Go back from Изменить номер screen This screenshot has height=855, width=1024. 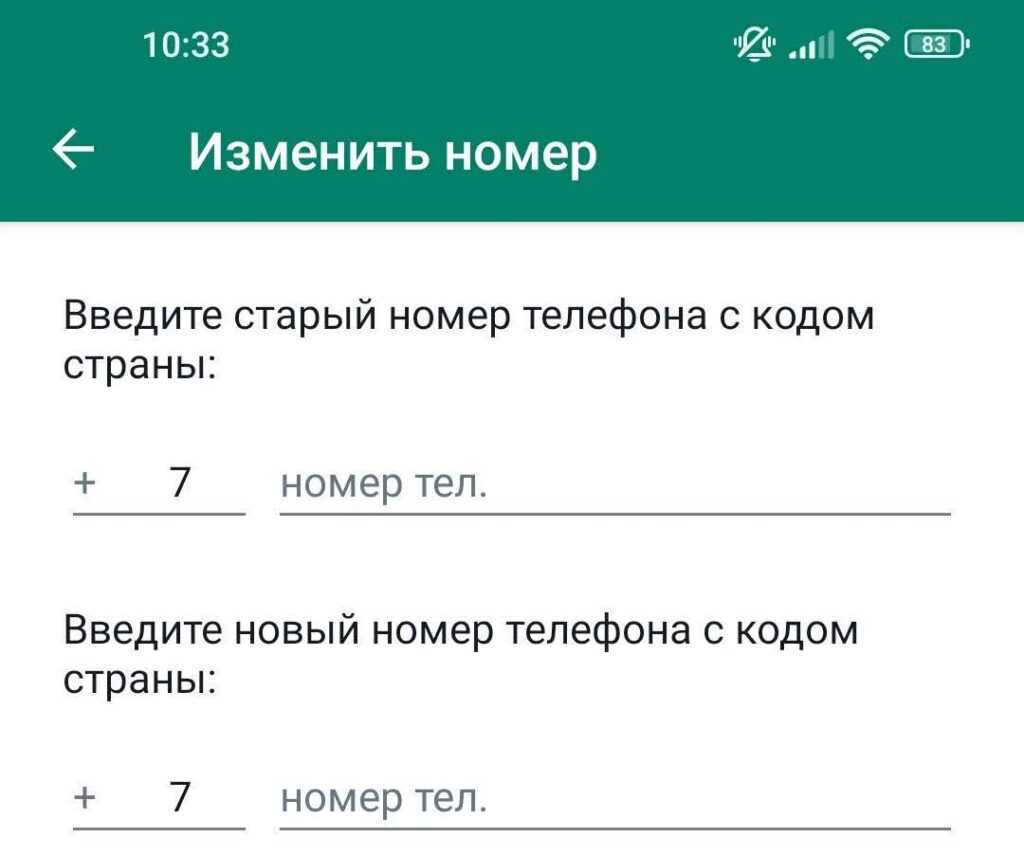[x=73, y=152]
